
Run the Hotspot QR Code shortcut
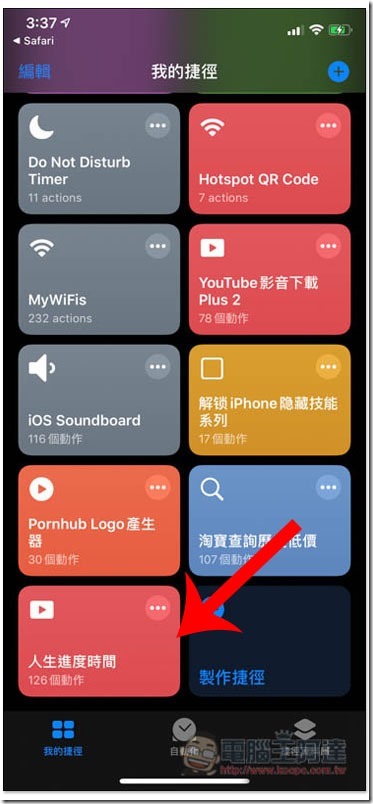[270, 158]
